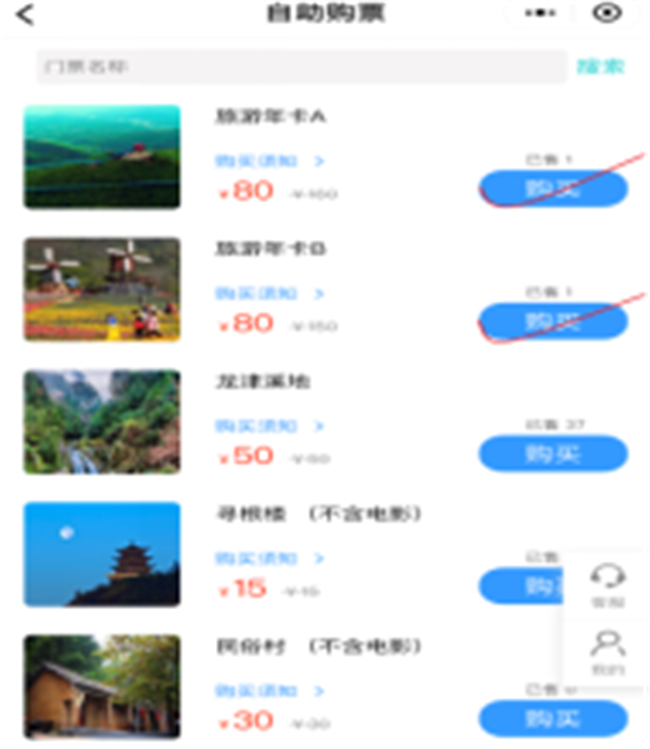The width and height of the screenshot is (650, 749).
Task: Buy the 旅游年卡B ticket
Action: pos(553,321)
